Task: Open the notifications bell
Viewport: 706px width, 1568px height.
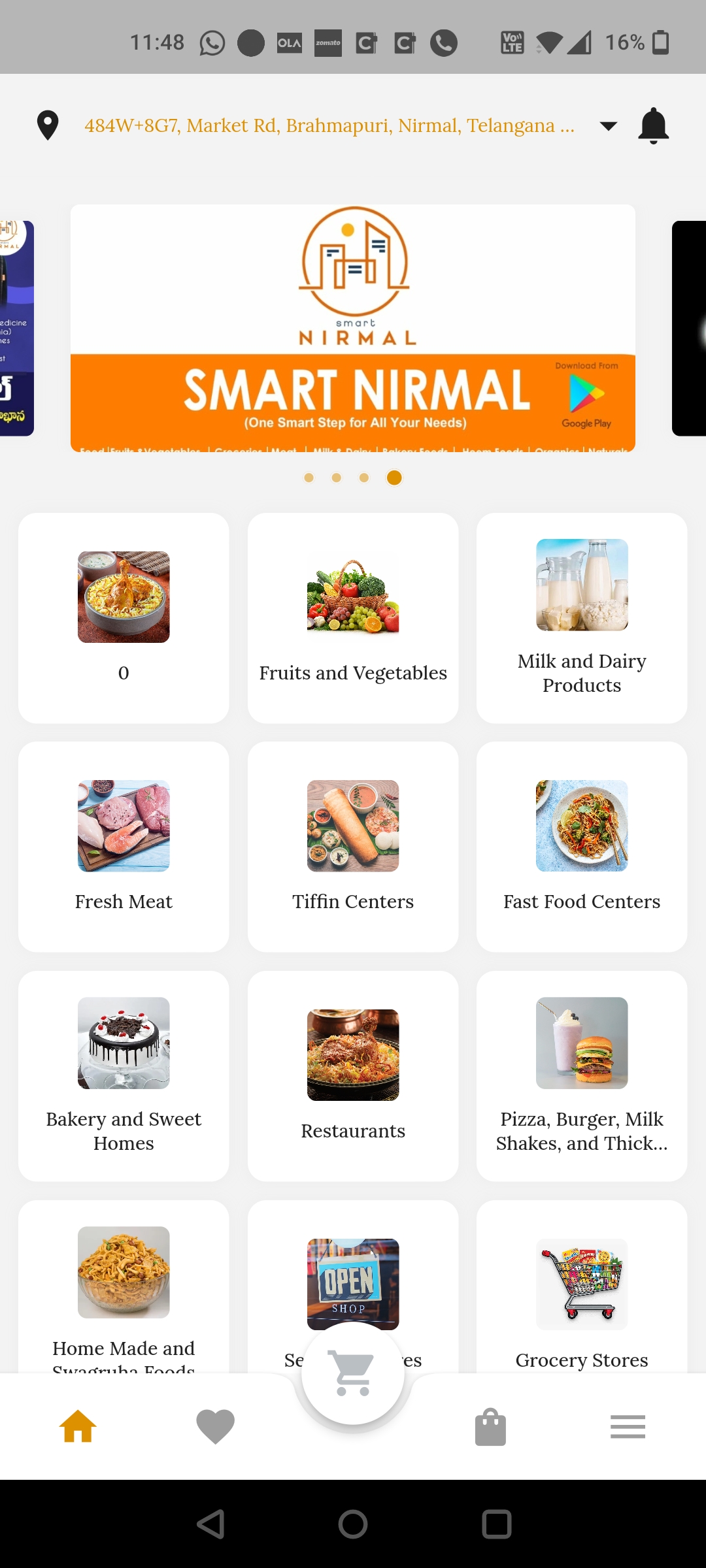Action: (653, 125)
